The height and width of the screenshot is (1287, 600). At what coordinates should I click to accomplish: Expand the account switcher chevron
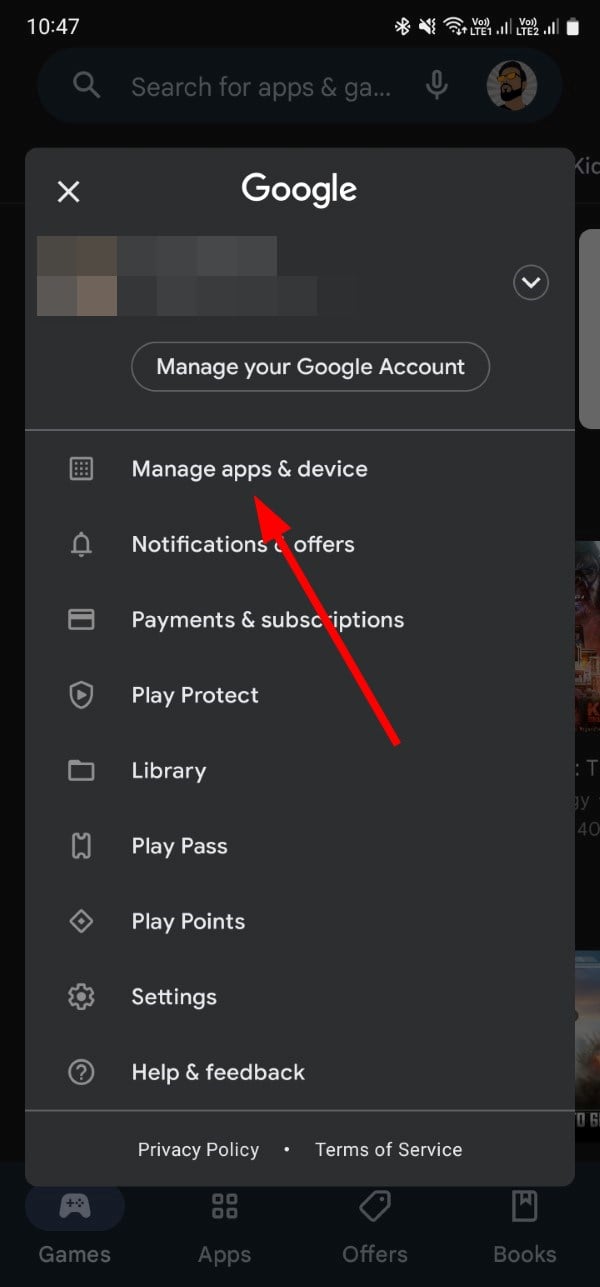[x=531, y=283]
